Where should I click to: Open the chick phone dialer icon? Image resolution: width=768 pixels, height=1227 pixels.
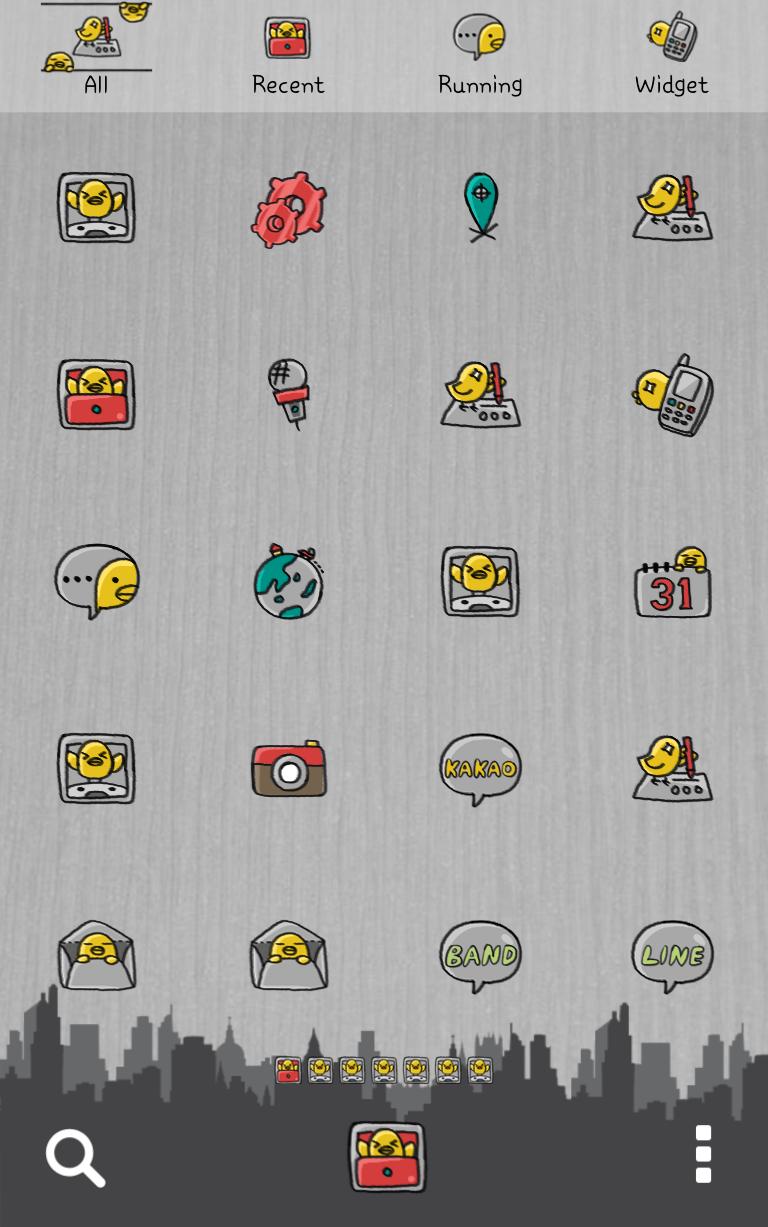click(672, 394)
